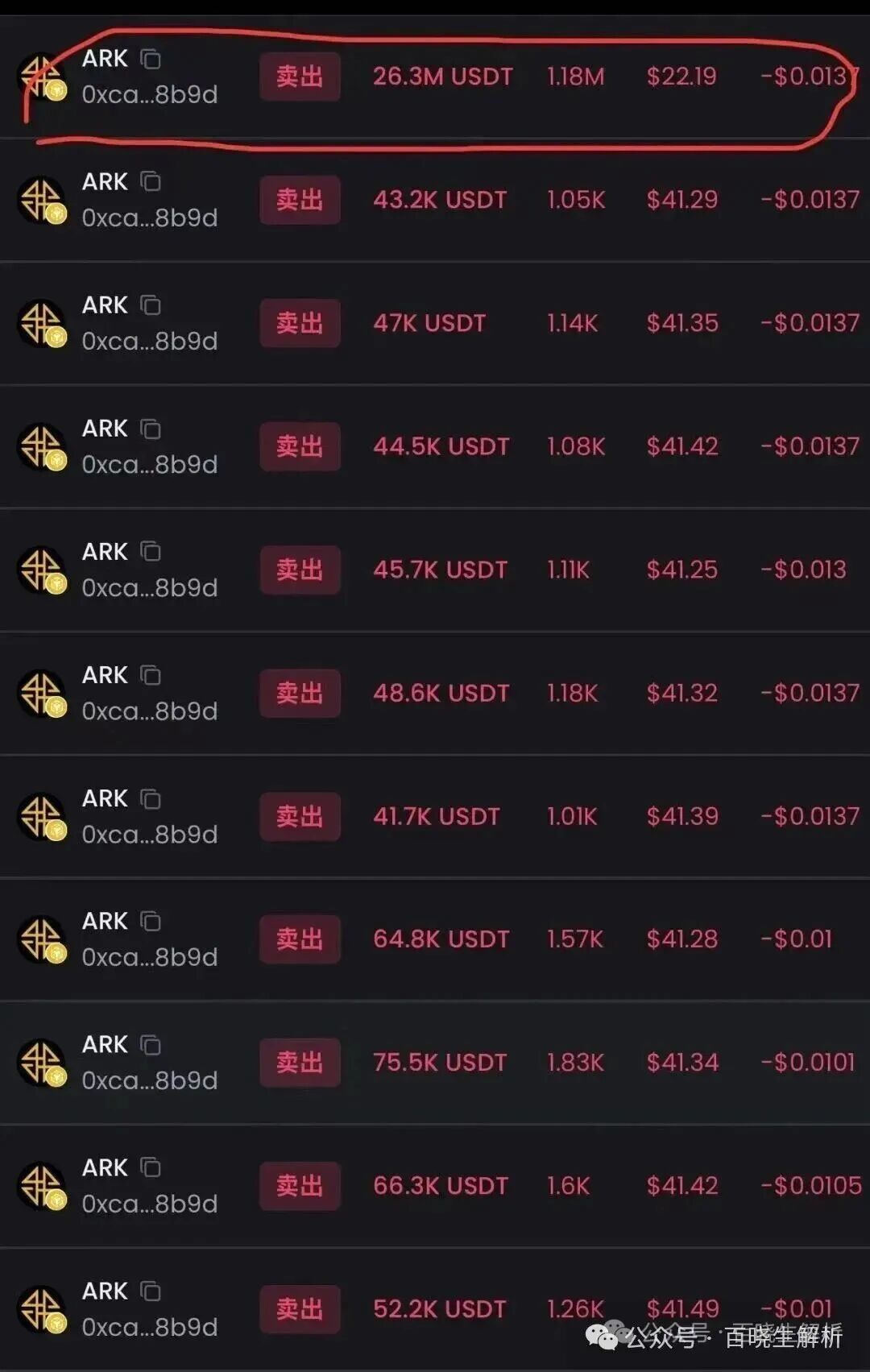Select the 26.3M USDT transaction amount
Viewport: 870px width, 1372px height.
point(442,77)
